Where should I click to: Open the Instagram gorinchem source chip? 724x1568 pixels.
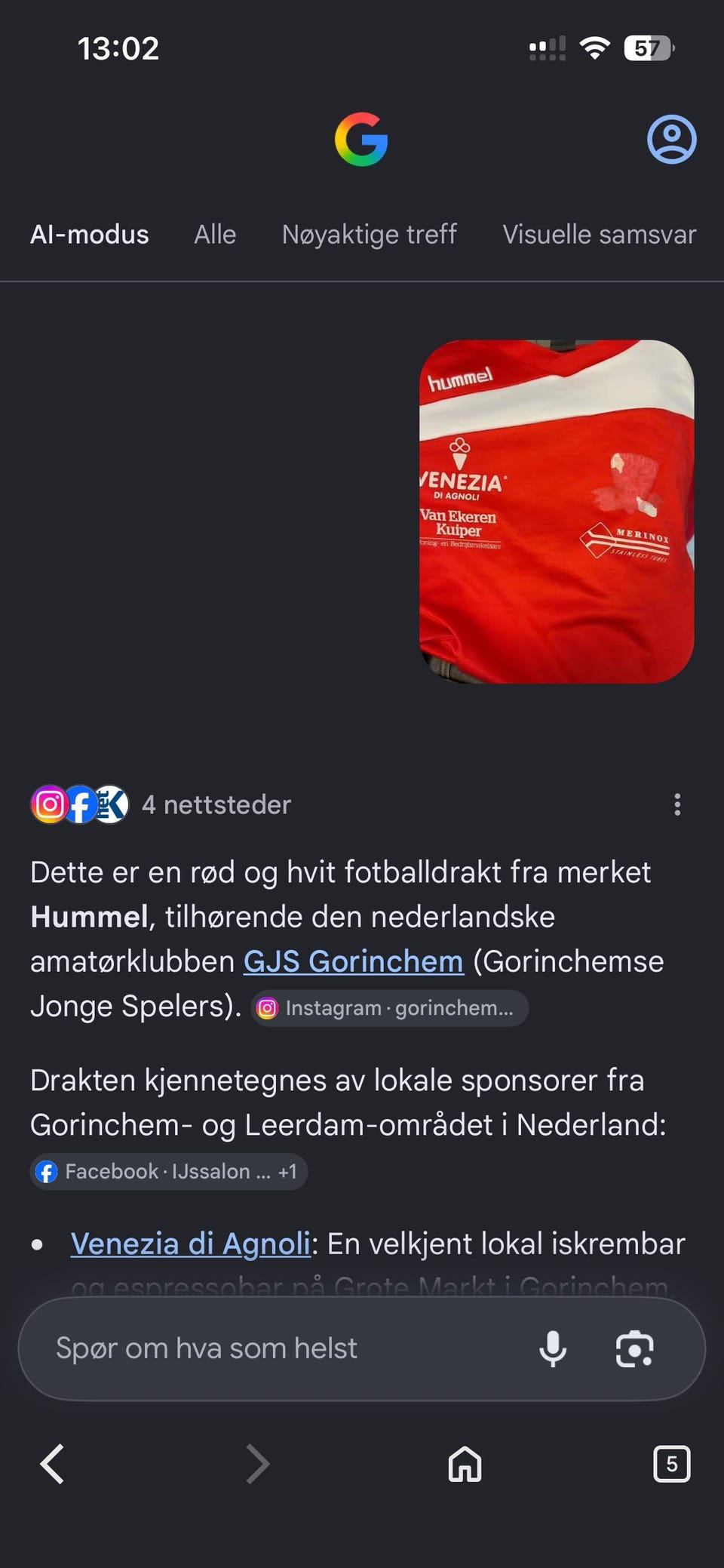(x=389, y=1008)
